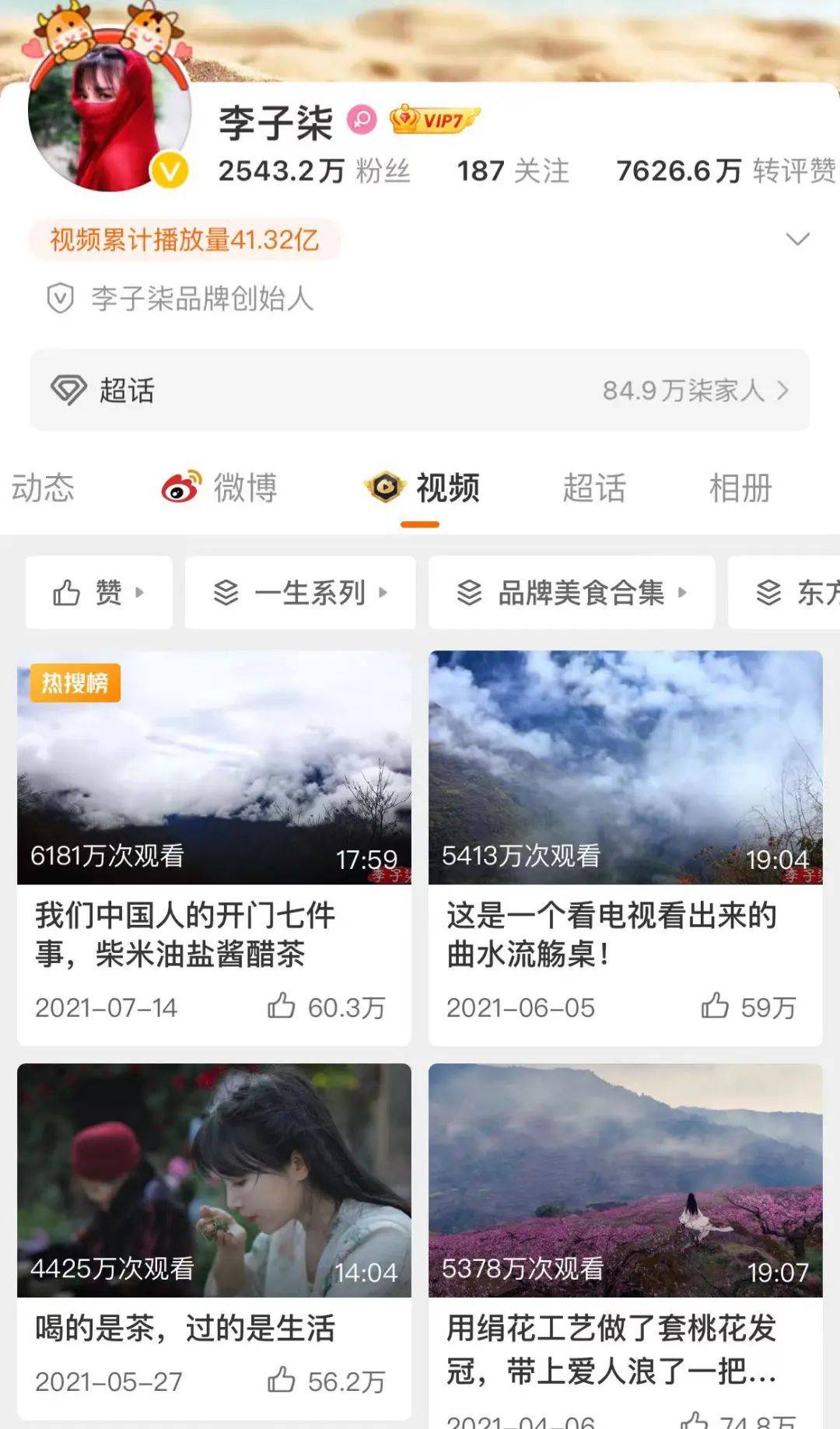This screenshot has width=840, height=1429.
Task: Open the Weibo logo icon next to 微博 tab
Action: [x=177, y=488]
